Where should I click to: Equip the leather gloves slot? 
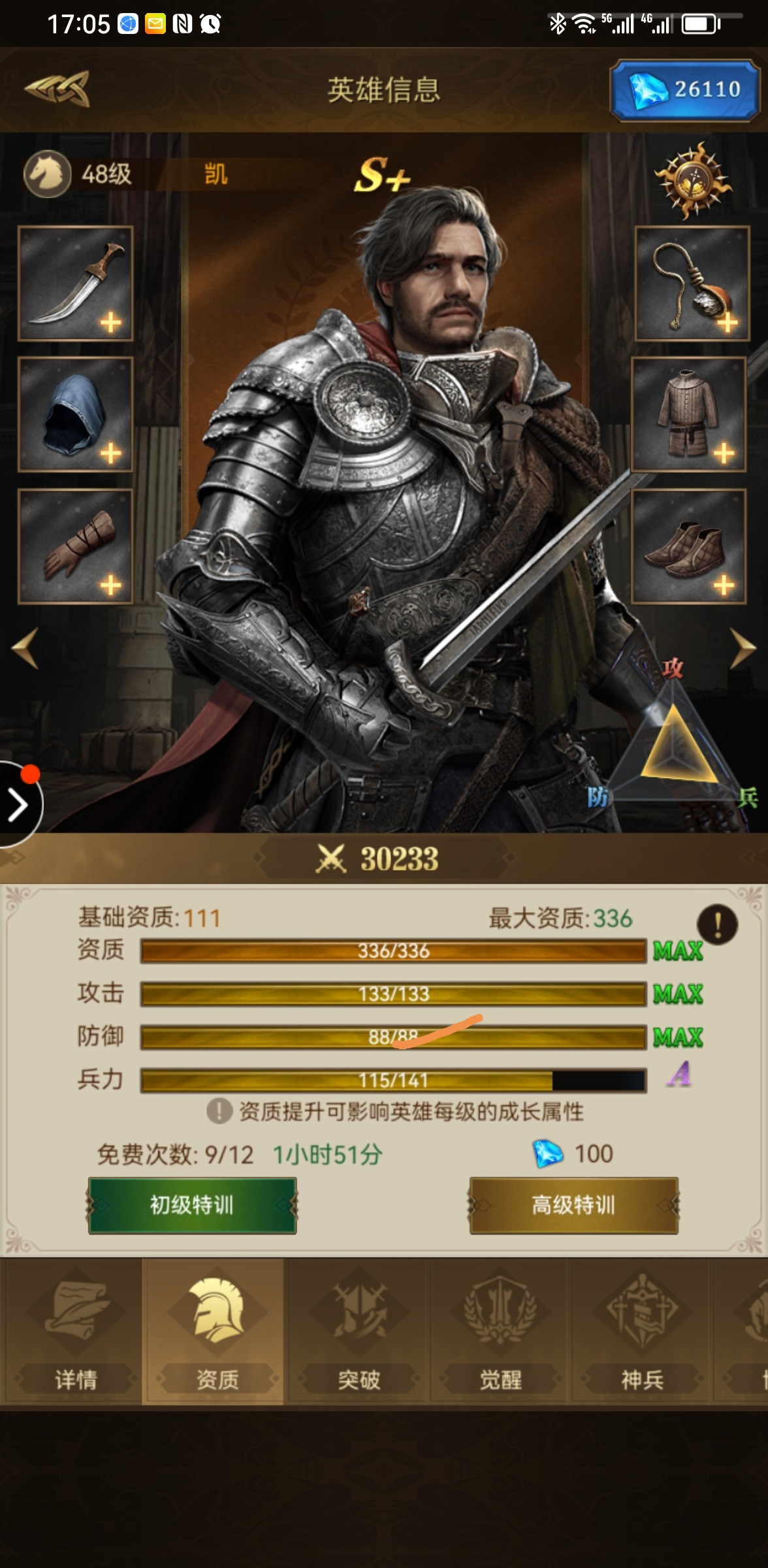point(76,546)
